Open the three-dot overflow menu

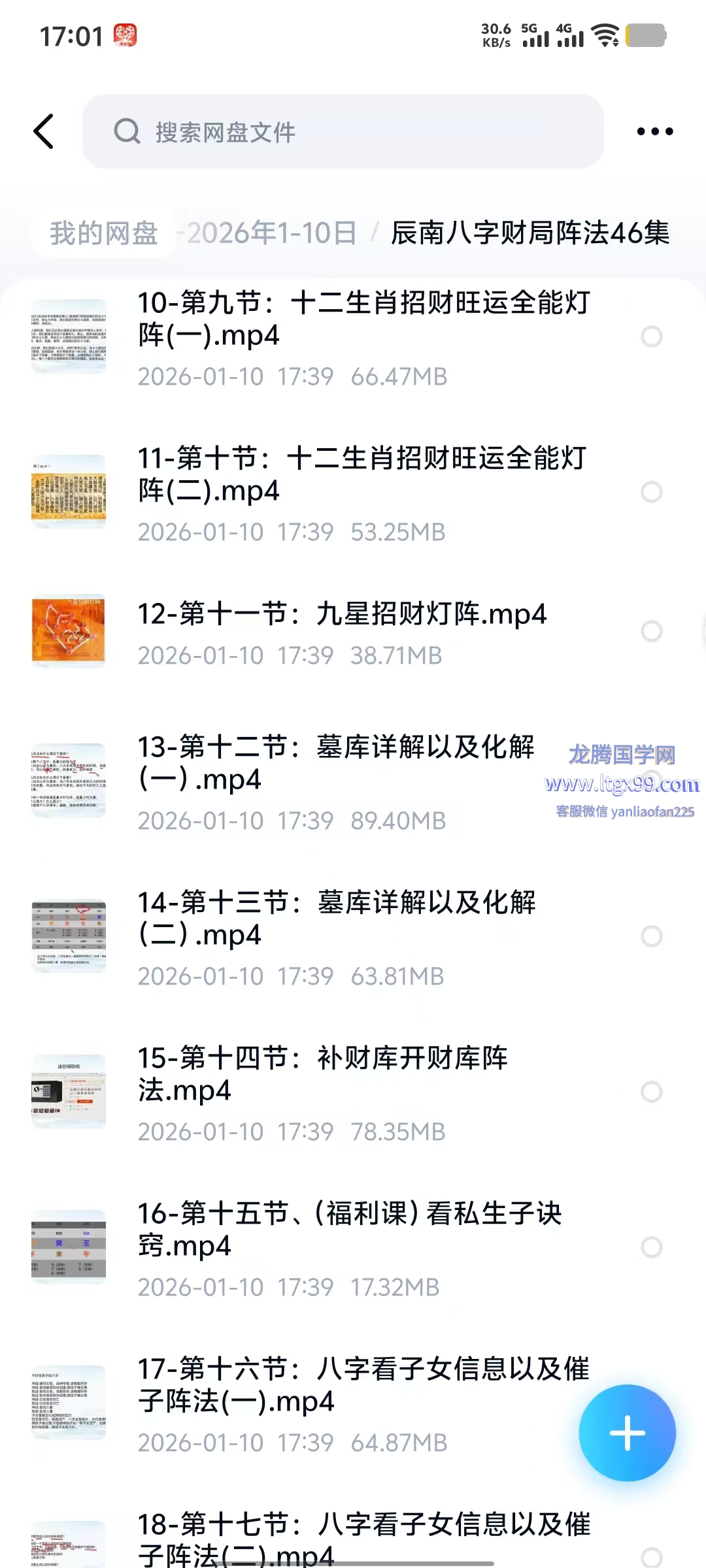[x=654, y=131]
